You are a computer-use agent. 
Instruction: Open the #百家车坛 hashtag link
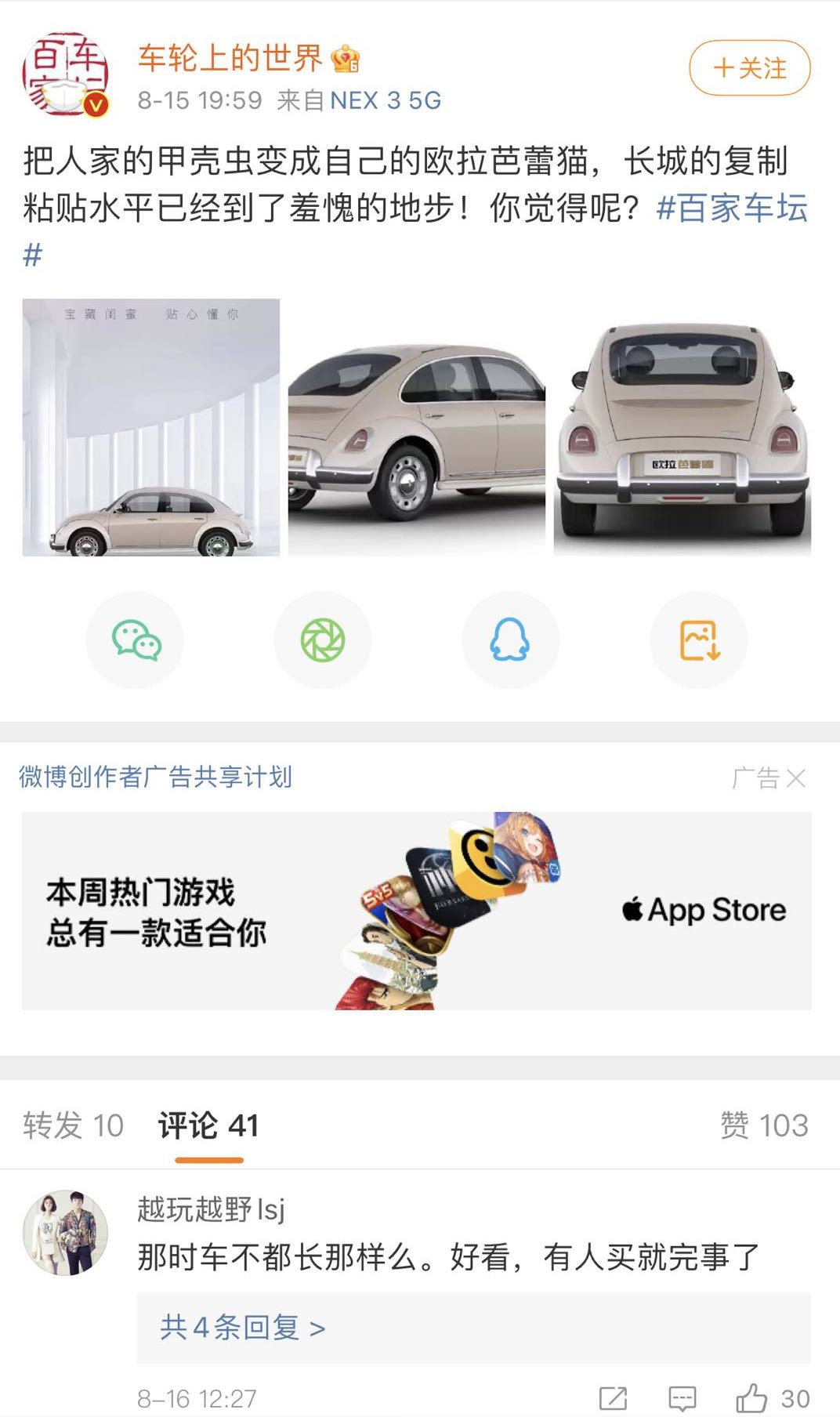click(x=730, y=208)
